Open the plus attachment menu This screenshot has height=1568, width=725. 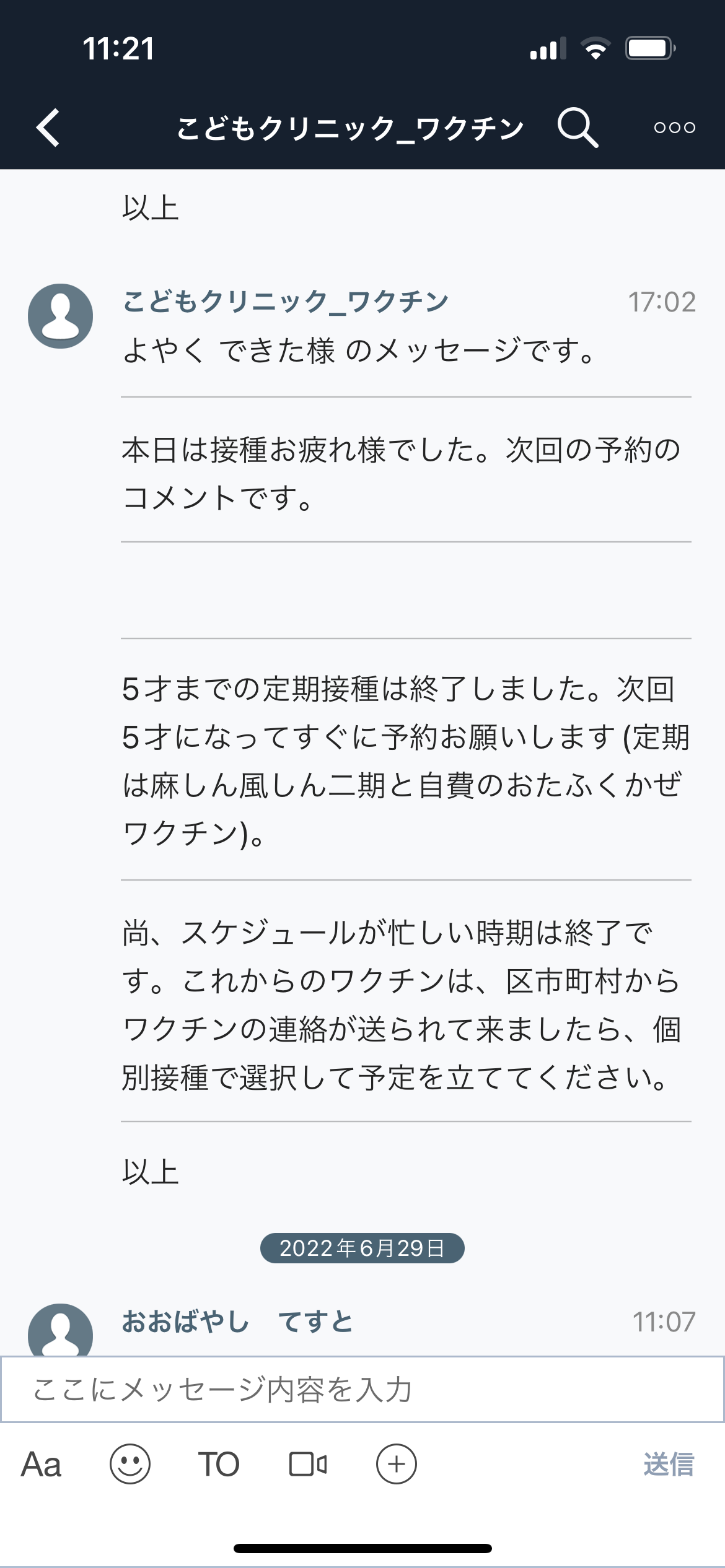[x=397, y=1465]
